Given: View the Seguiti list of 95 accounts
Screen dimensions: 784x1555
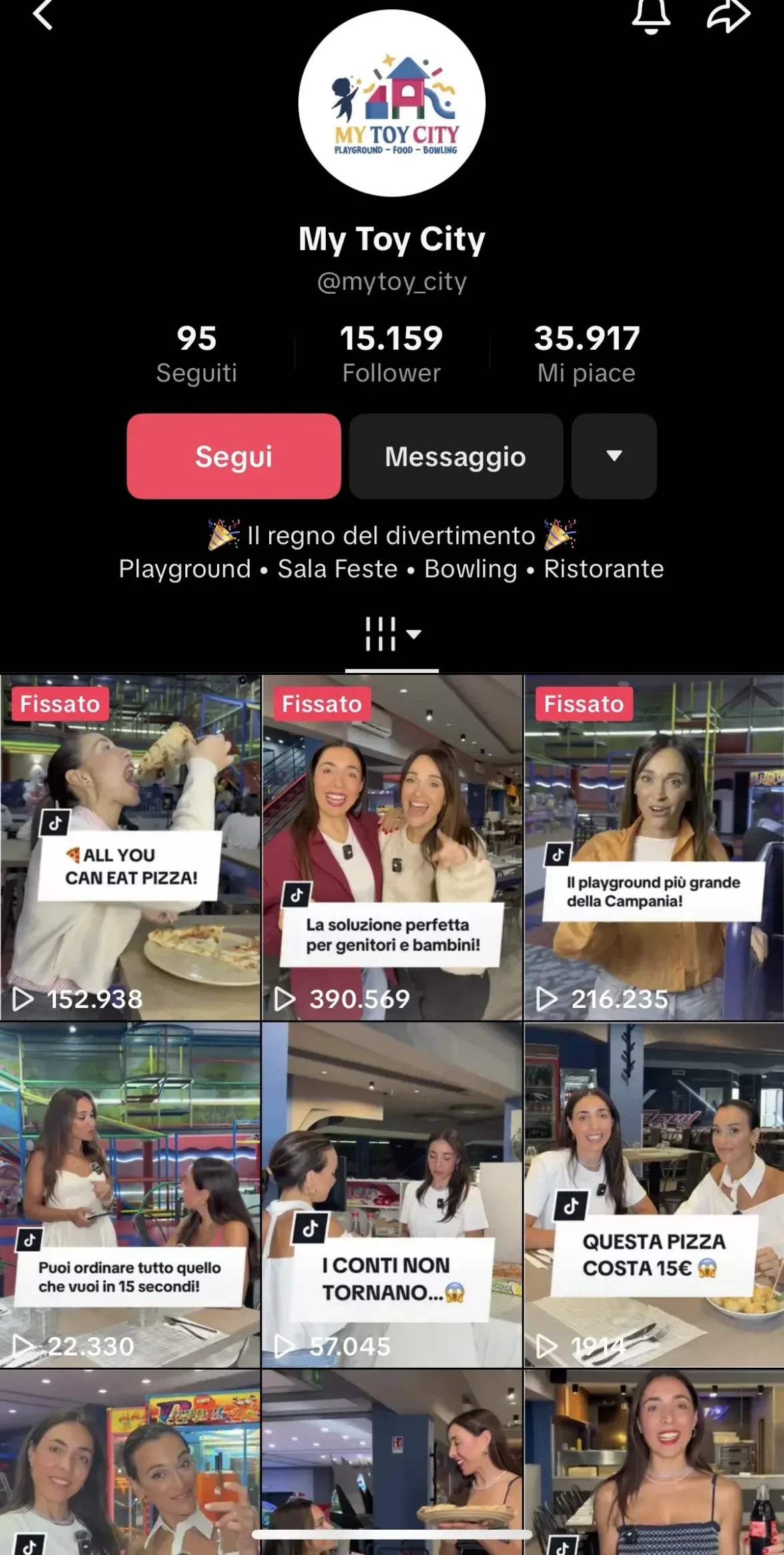Looking at the screenshot, I should (196, 354).
